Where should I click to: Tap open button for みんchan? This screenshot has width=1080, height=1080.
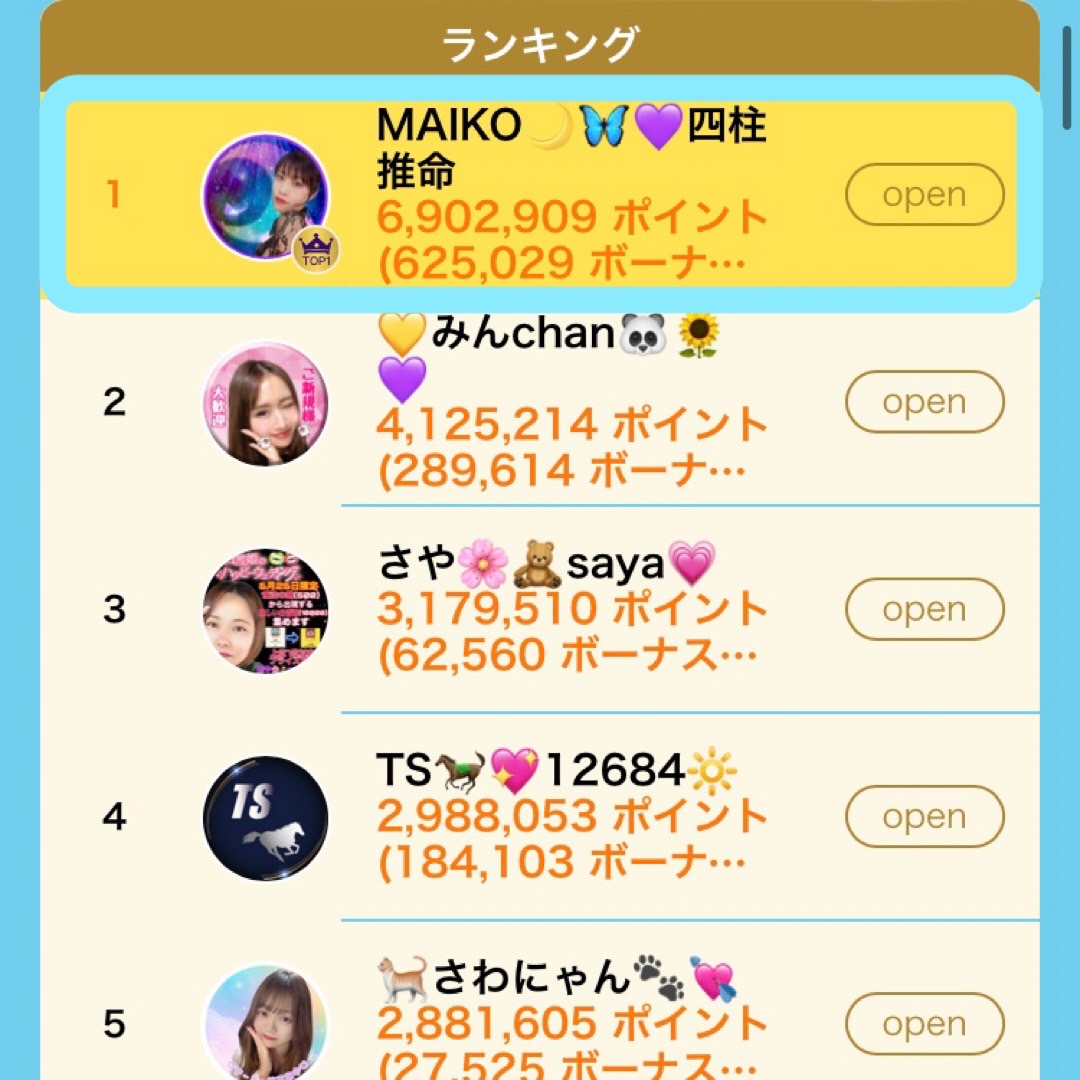pyautogui.click(x=924, y=402)
